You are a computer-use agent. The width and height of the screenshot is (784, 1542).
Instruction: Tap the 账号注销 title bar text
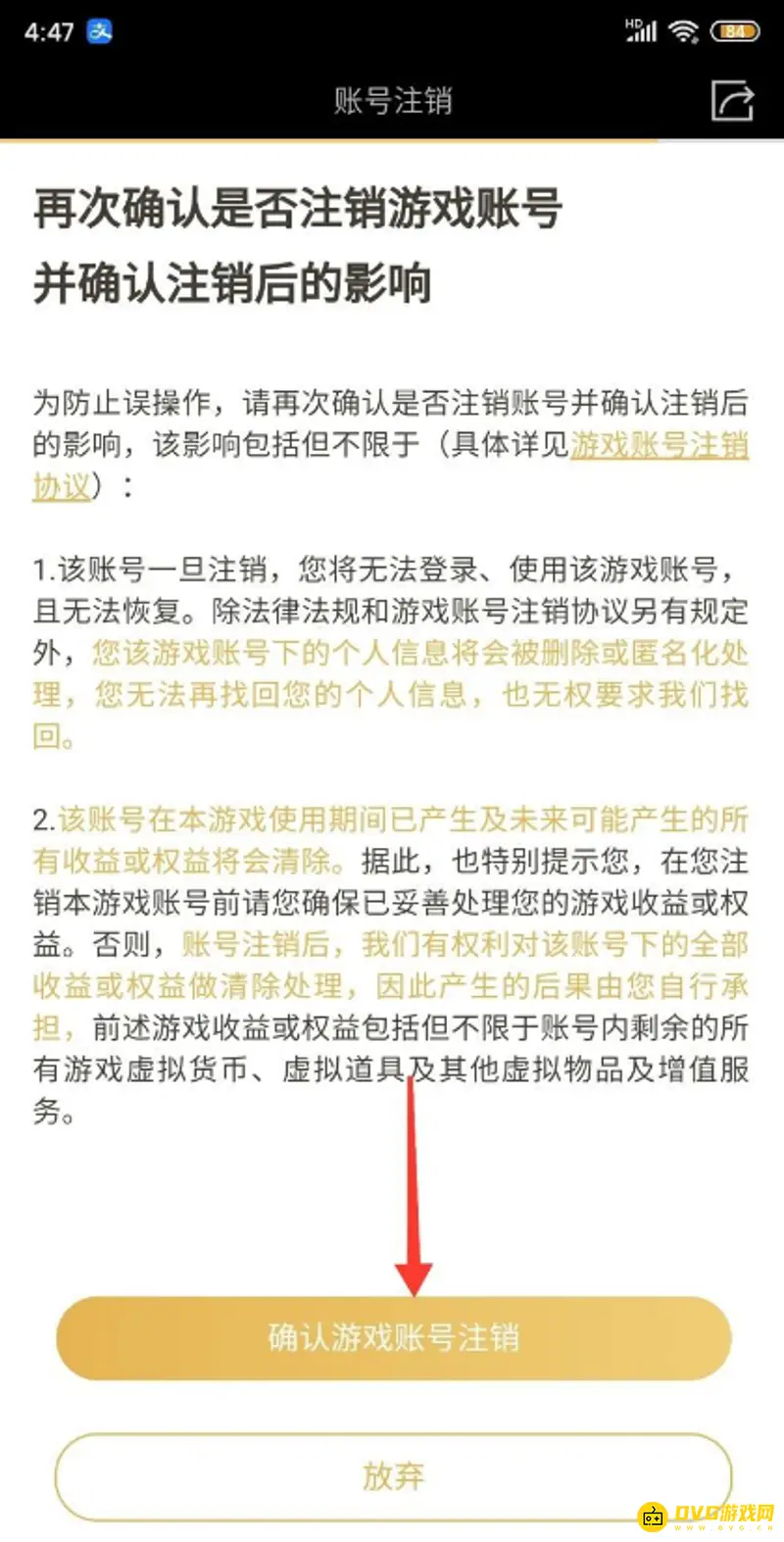pos(392,101)
